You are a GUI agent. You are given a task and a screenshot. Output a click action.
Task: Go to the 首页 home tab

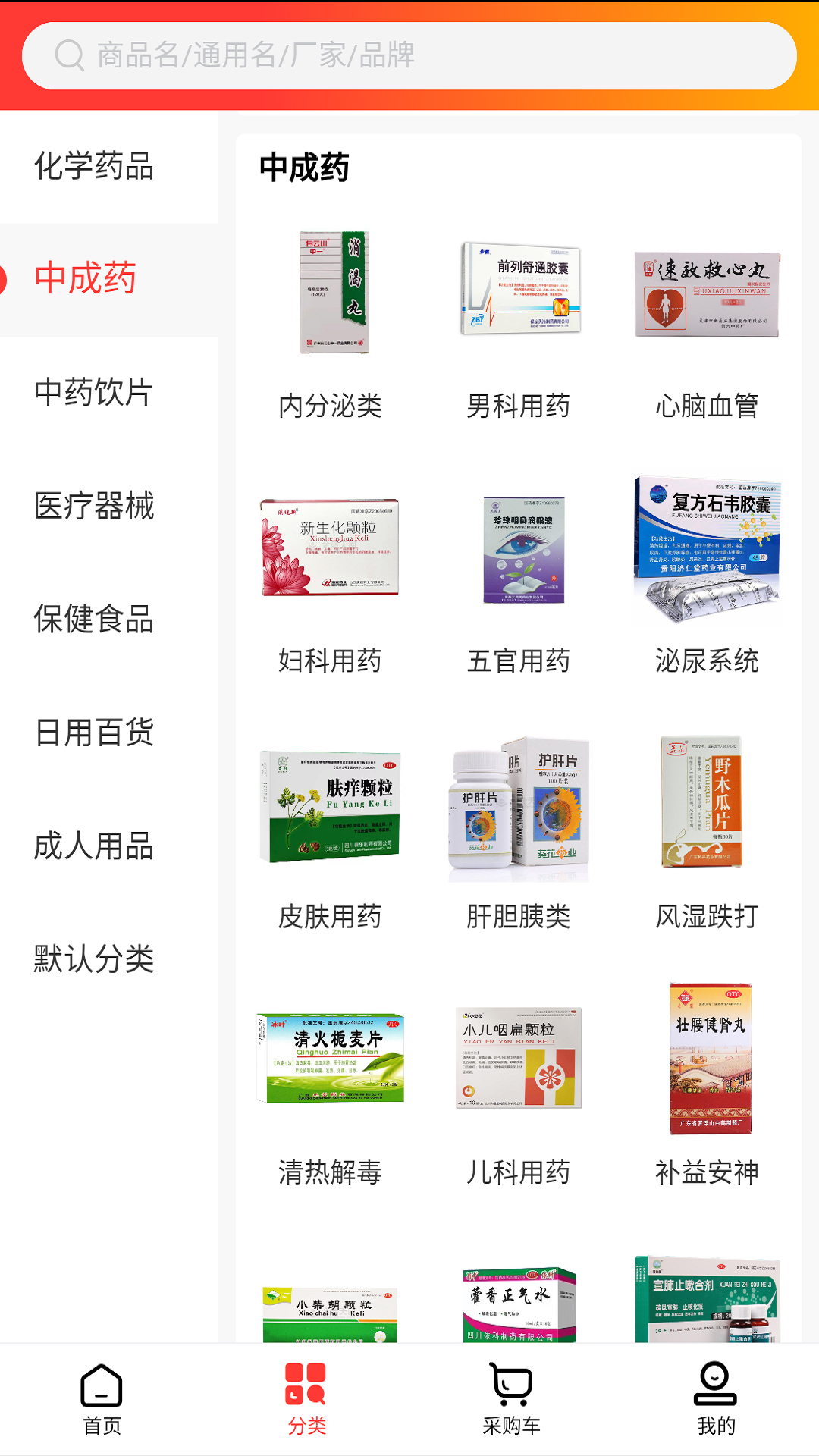click(x=102, y=1400)
